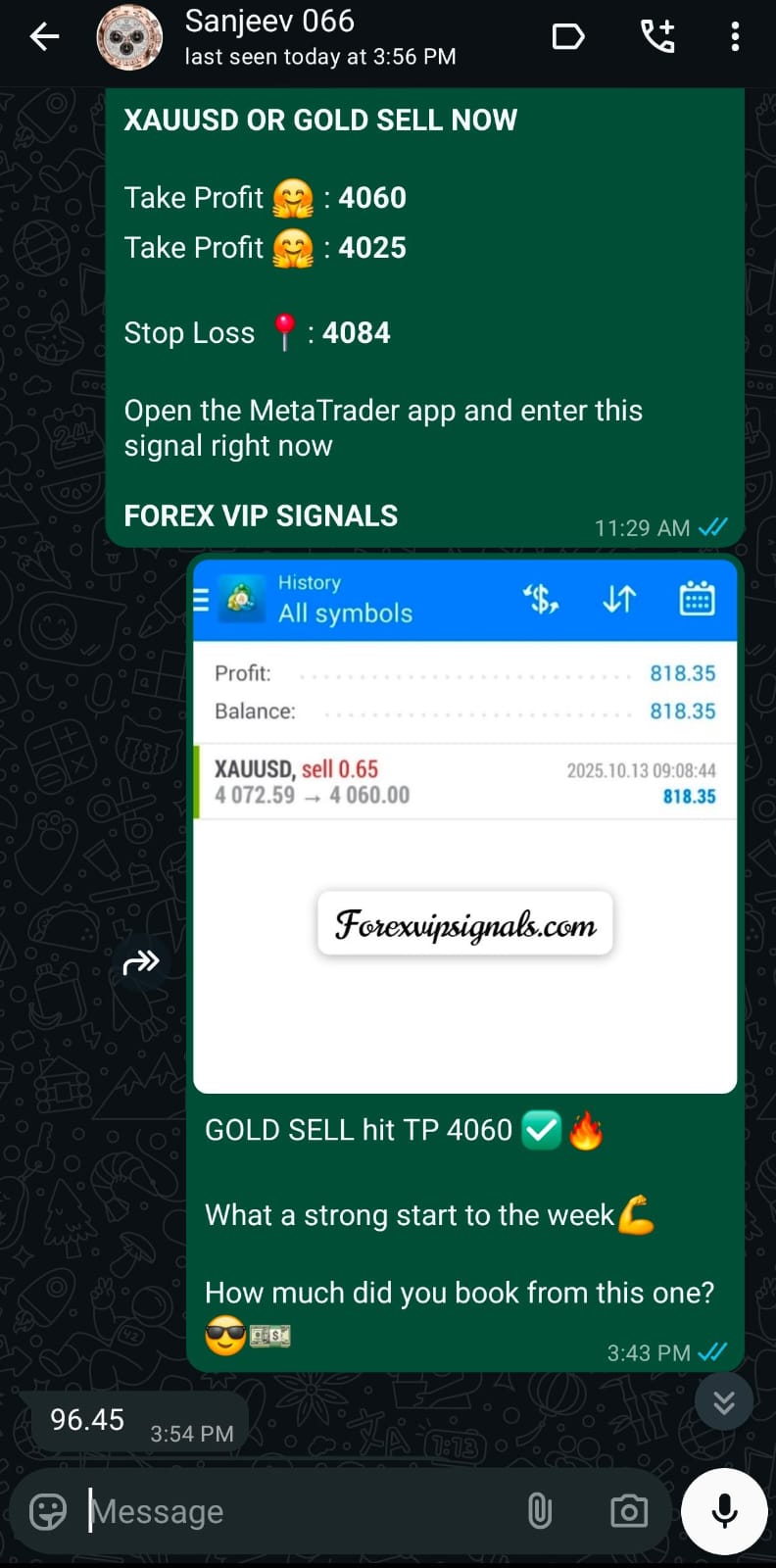The height and width of the screenshot is (1568, 776).
Task: Open the three-dot overflow menu
Action: [x=735, y=37]
